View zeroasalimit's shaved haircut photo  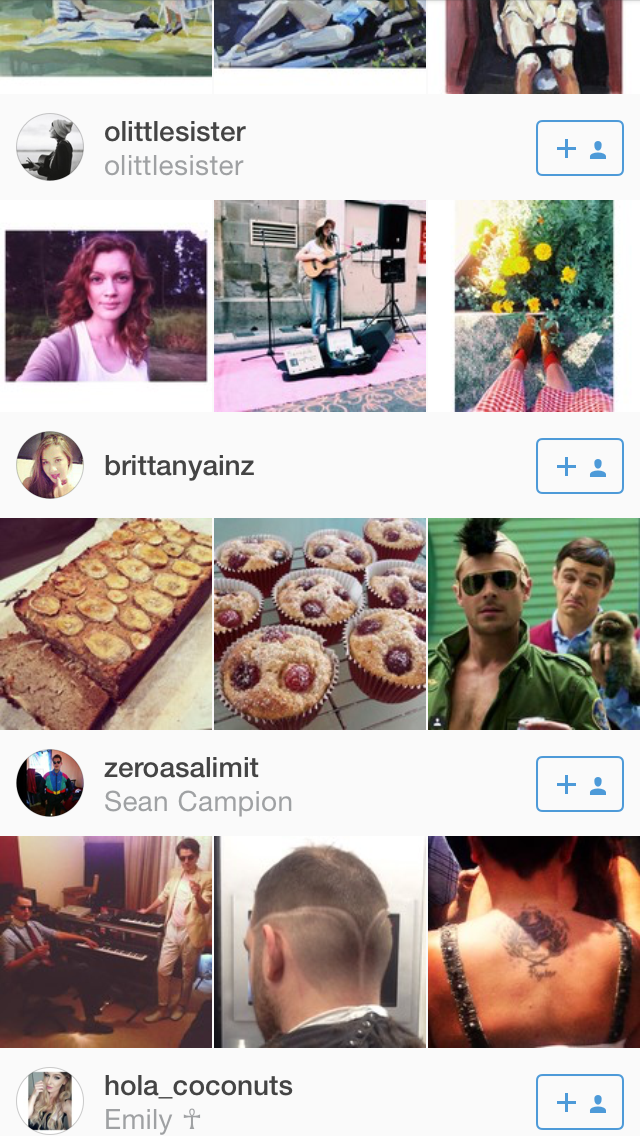320,941
